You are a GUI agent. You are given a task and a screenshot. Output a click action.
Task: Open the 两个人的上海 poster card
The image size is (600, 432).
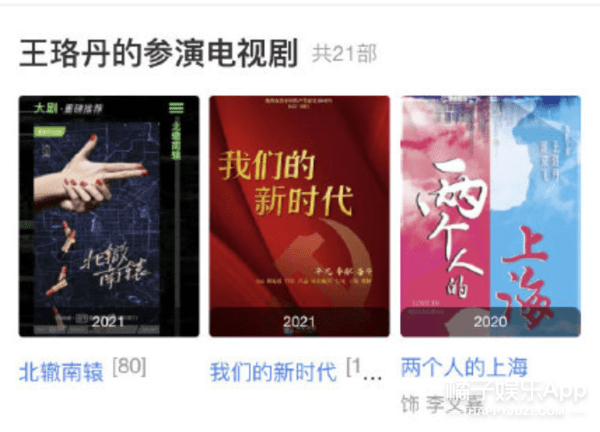click(490, 216)
